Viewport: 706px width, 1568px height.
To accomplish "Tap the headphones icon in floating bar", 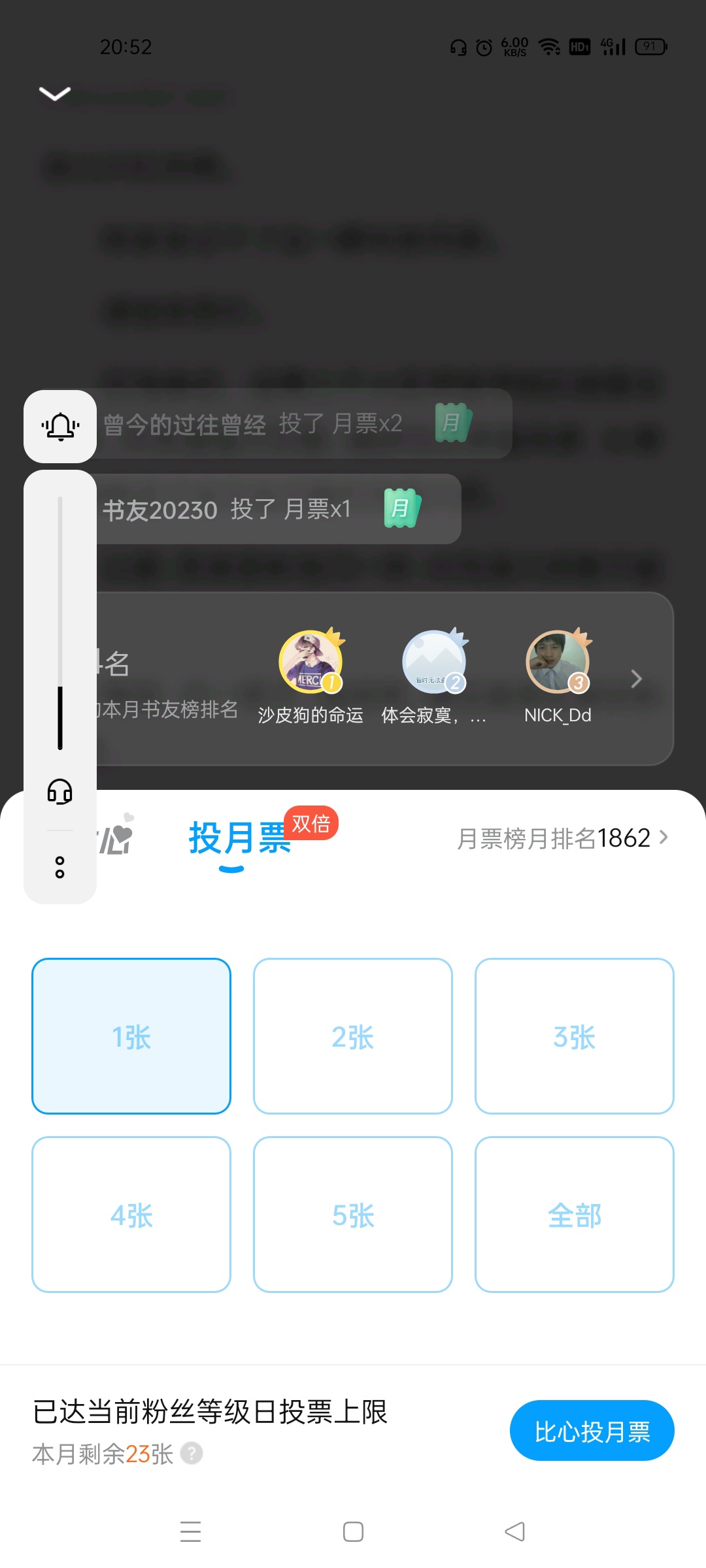I will click(x=59, y=792).
